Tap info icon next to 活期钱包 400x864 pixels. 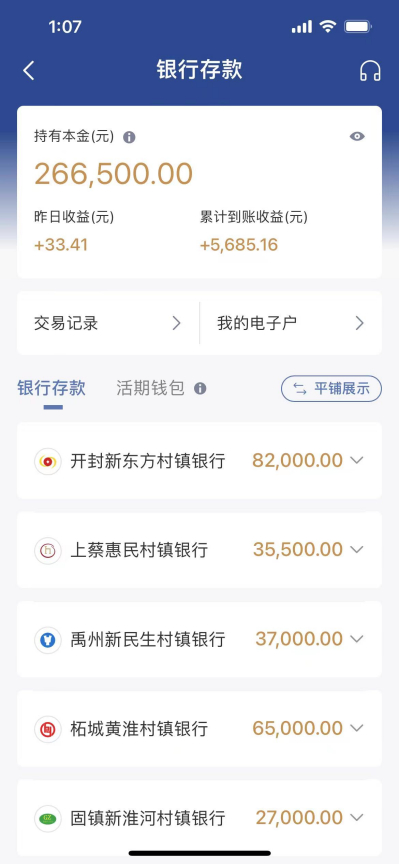pyautogui.click(x=200, y=389)
